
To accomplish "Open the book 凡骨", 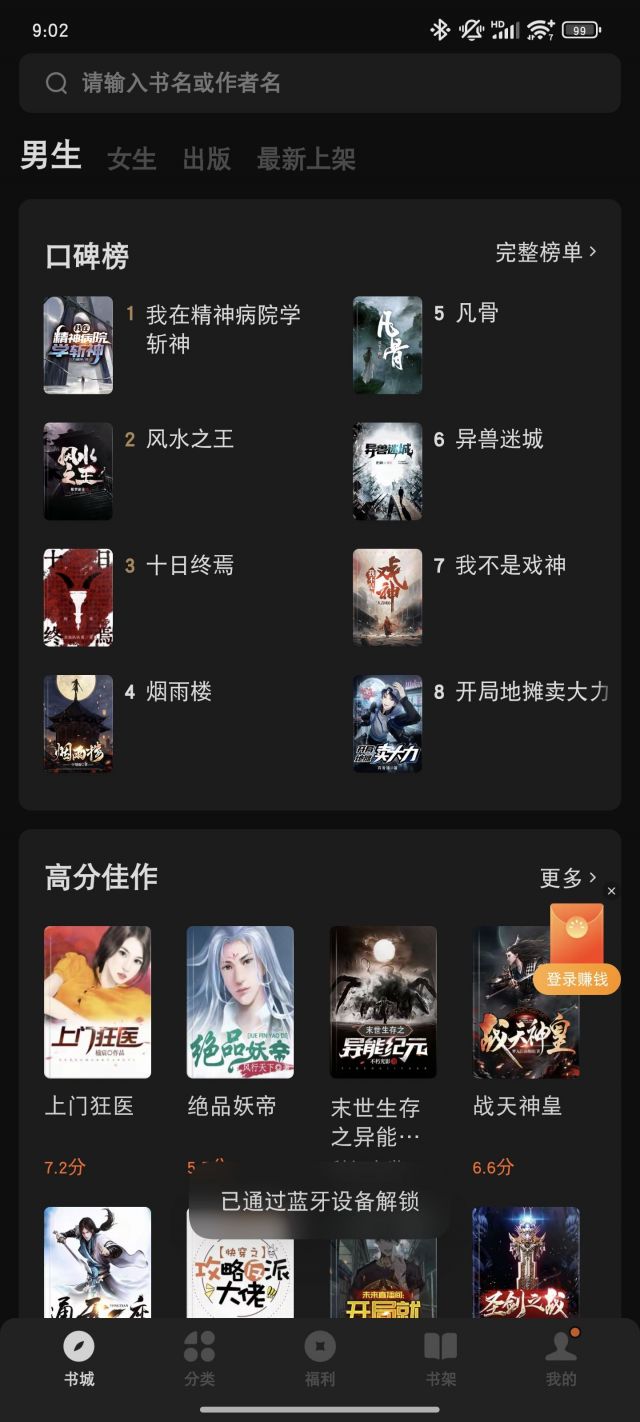I will click(476, 313).
